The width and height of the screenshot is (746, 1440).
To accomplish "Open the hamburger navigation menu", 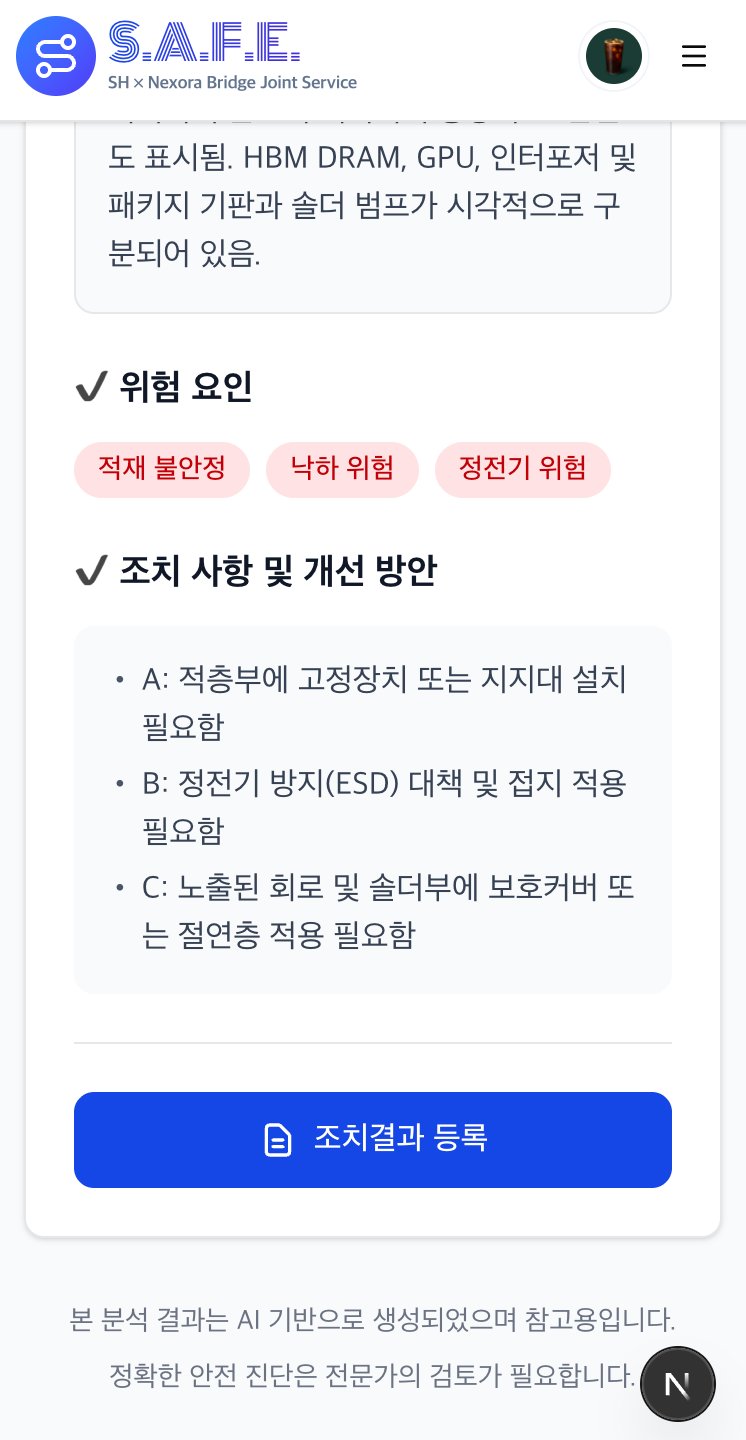I will (694, 56).
